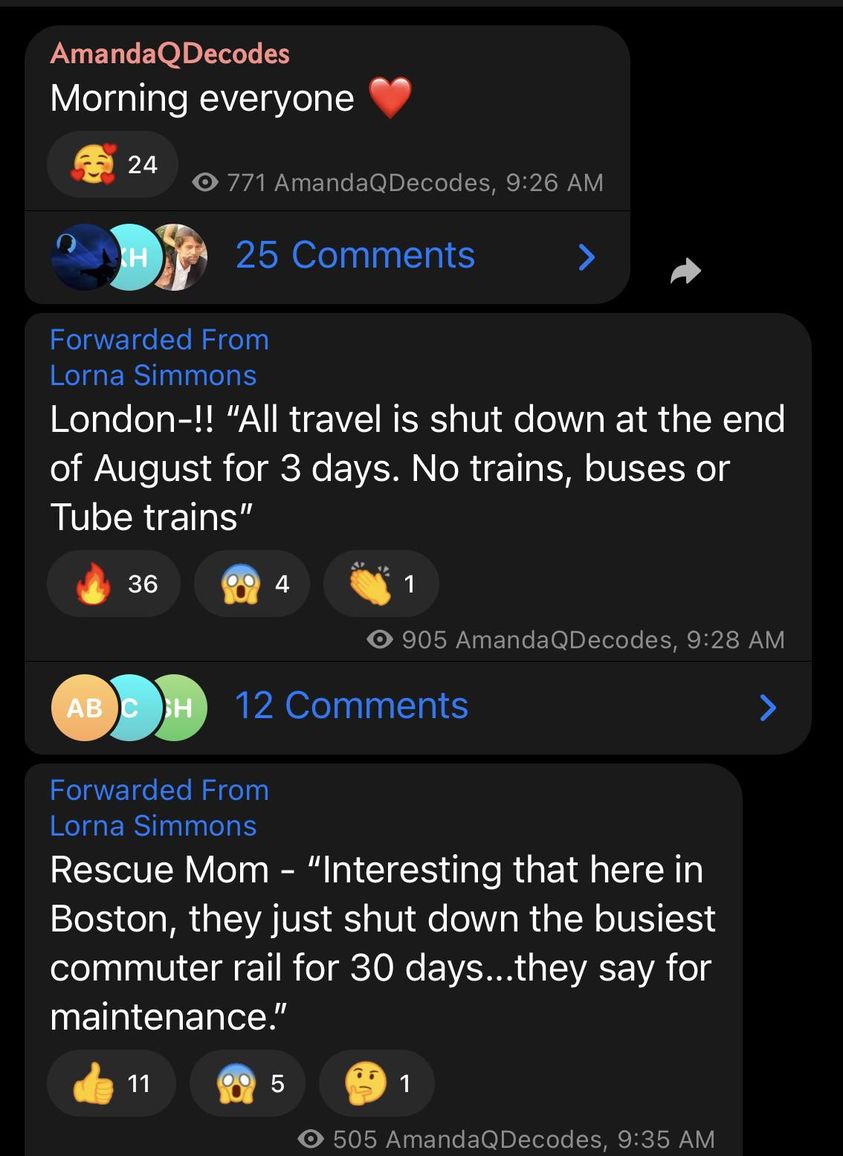Viewport: 843px width, 1156px height.
Task: Open the 12 Comments thread
Action: pos(351,706)
